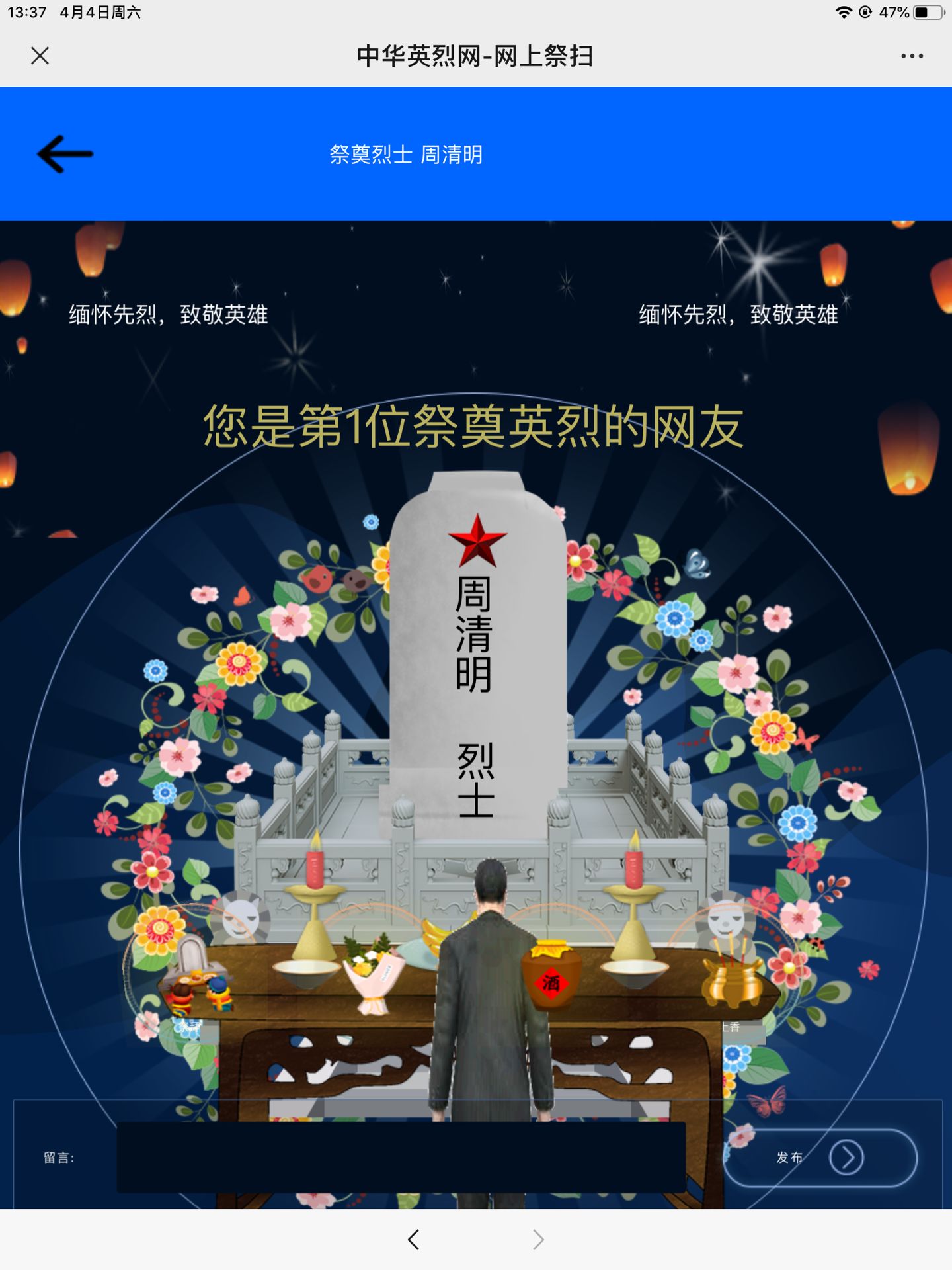Go back using the black arrow

65,154
